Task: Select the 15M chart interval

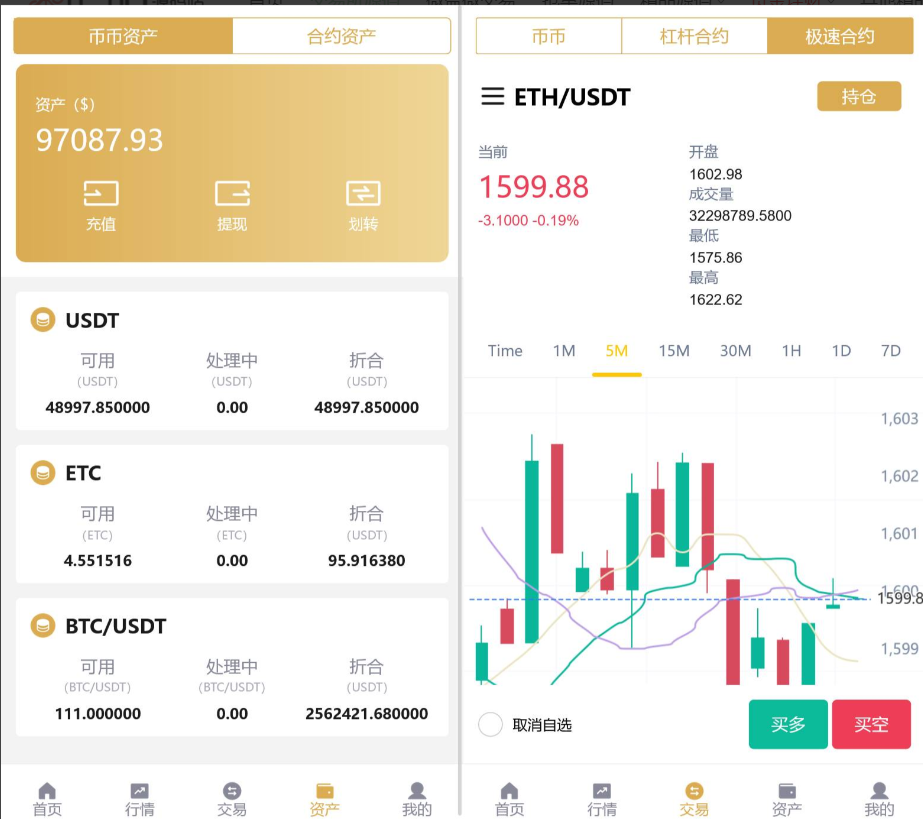Action: point(674,351)
